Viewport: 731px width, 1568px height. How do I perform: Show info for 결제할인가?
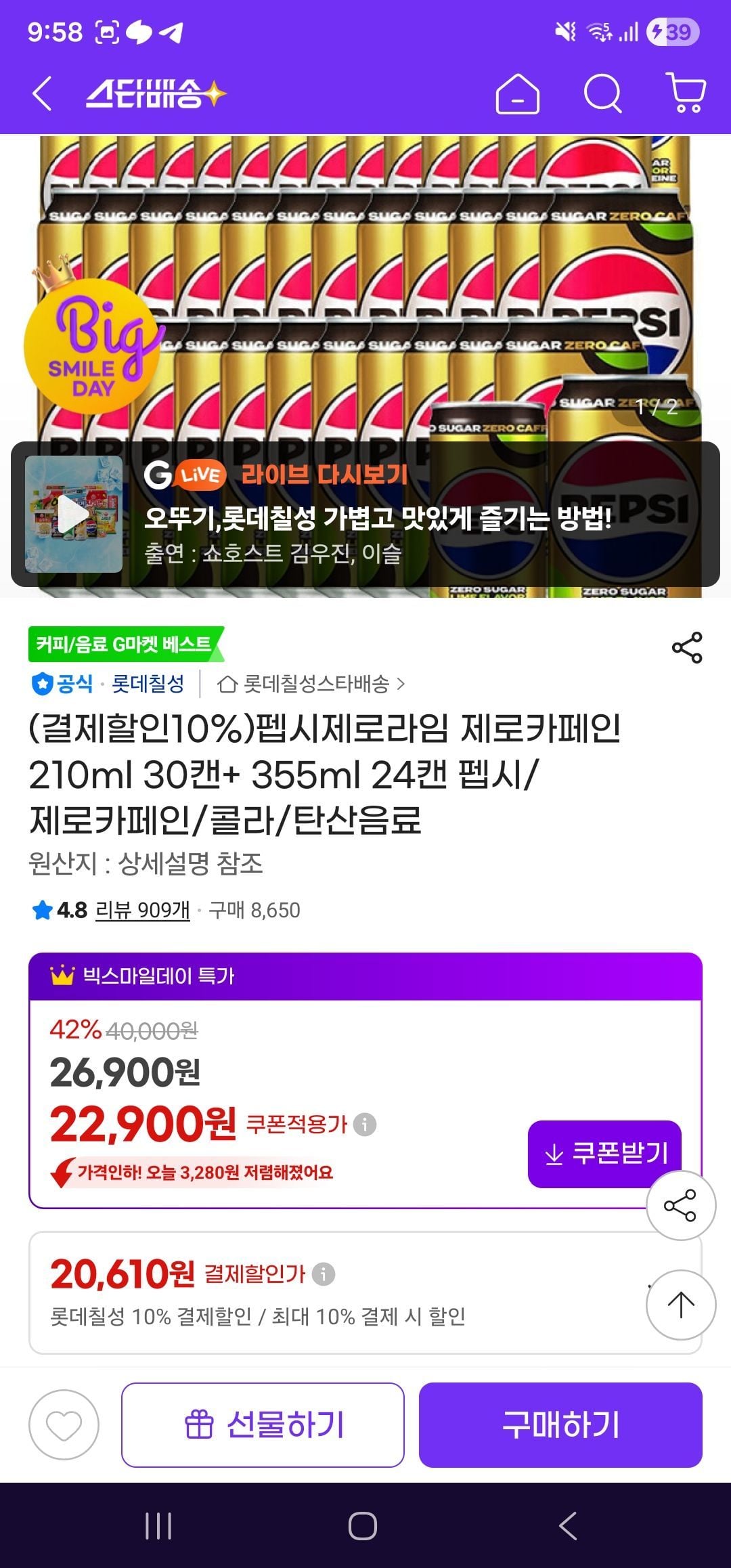point(324,1274)
